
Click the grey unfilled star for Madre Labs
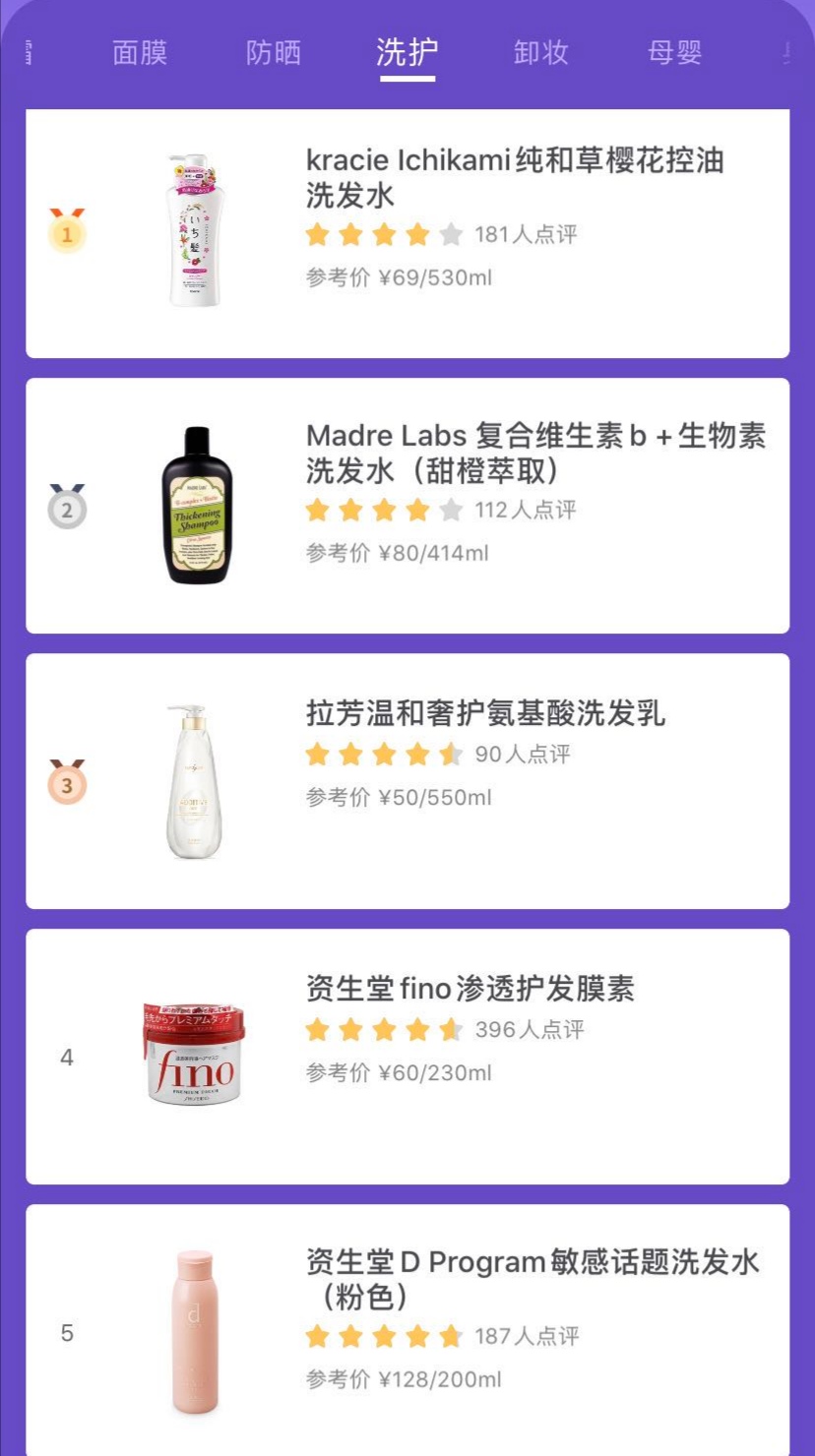click(x=453, y=510)
